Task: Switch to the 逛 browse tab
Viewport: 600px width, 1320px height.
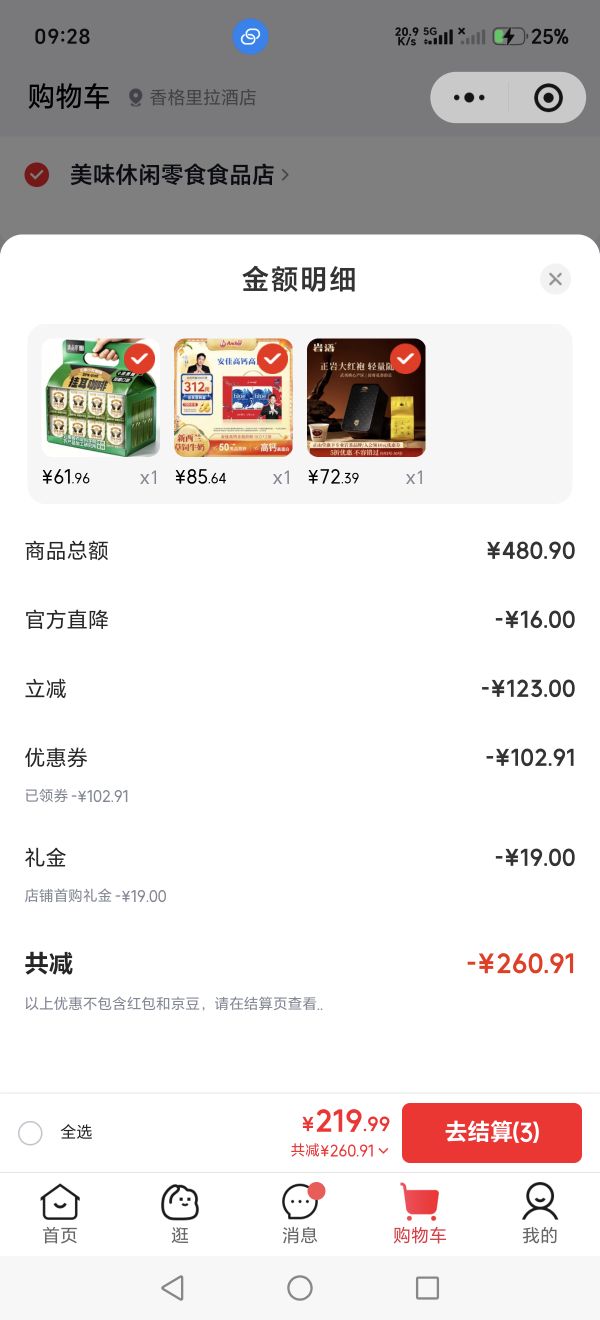Action: click(x=180, y=1214)
